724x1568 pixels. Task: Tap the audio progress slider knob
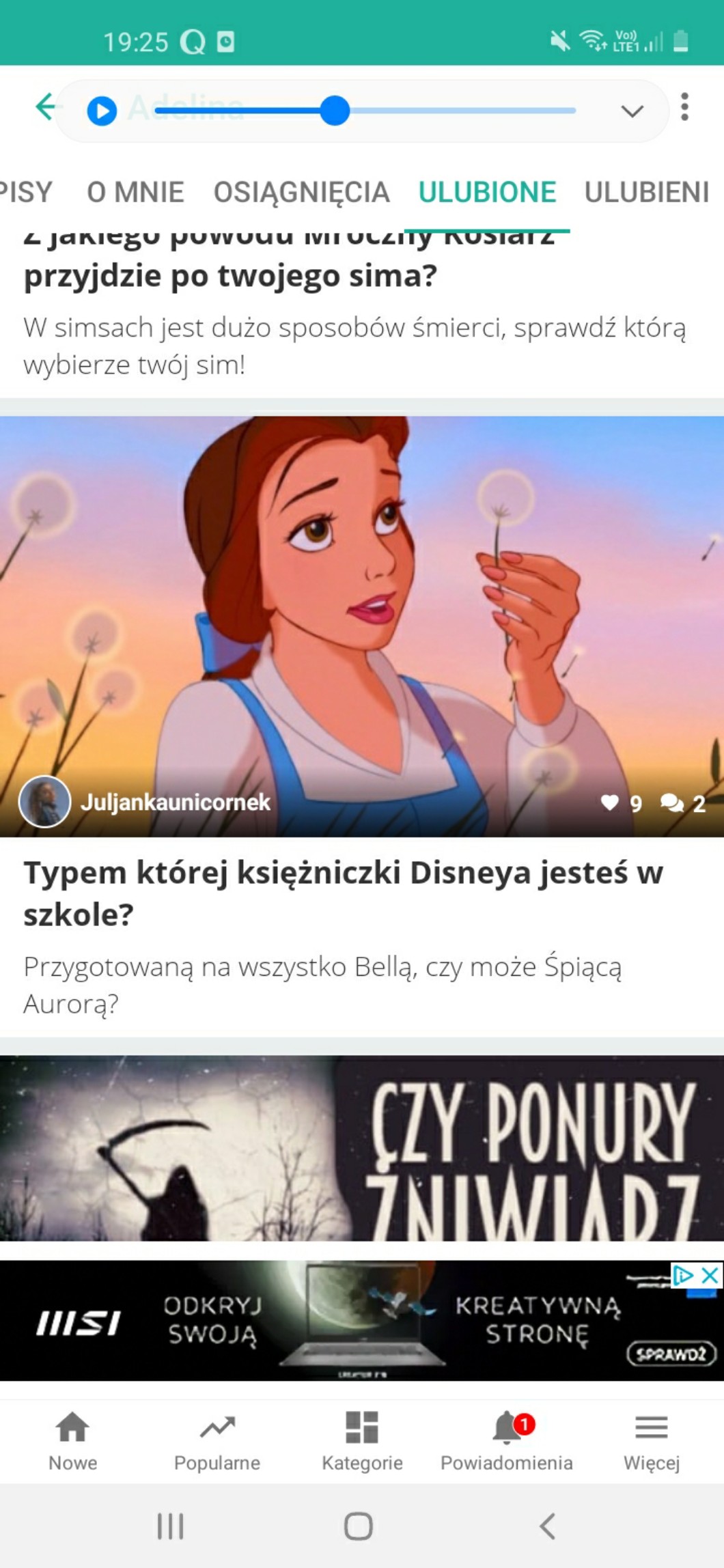point(335,111)
